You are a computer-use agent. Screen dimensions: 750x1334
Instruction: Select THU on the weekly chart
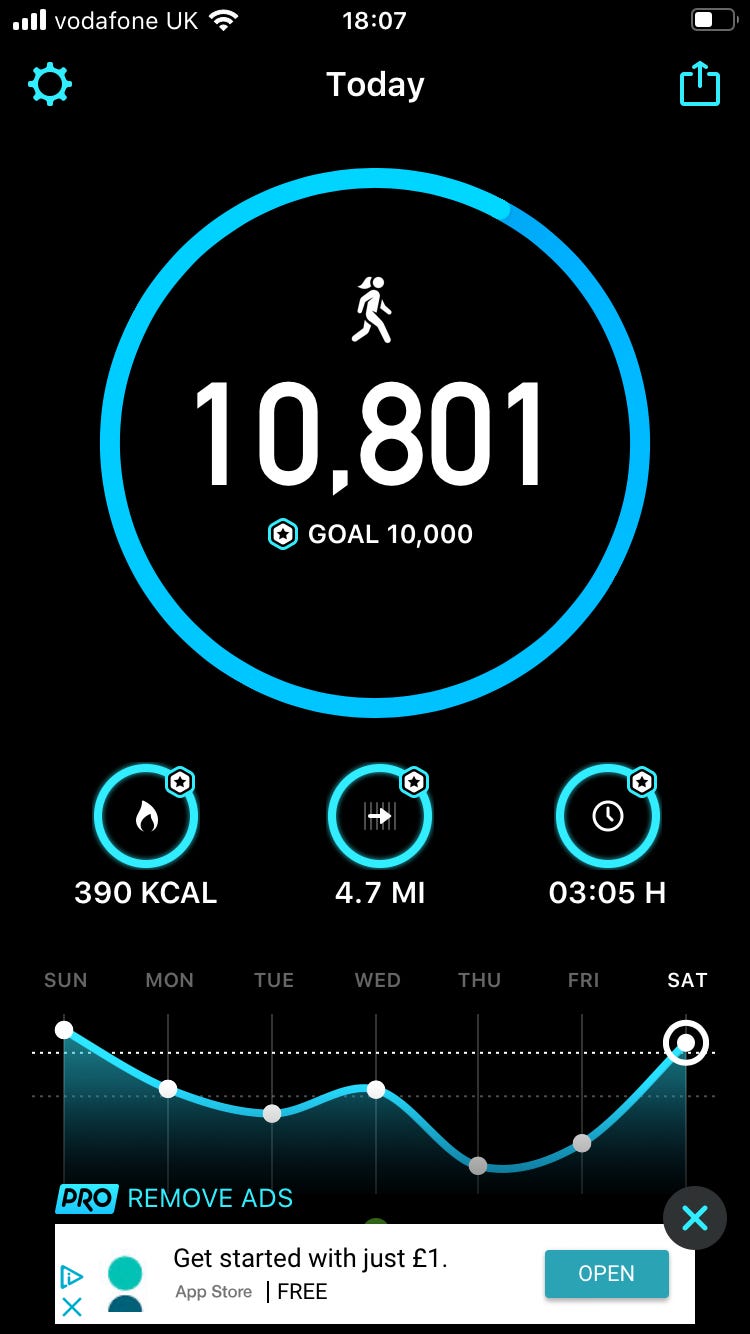point(479,981)
